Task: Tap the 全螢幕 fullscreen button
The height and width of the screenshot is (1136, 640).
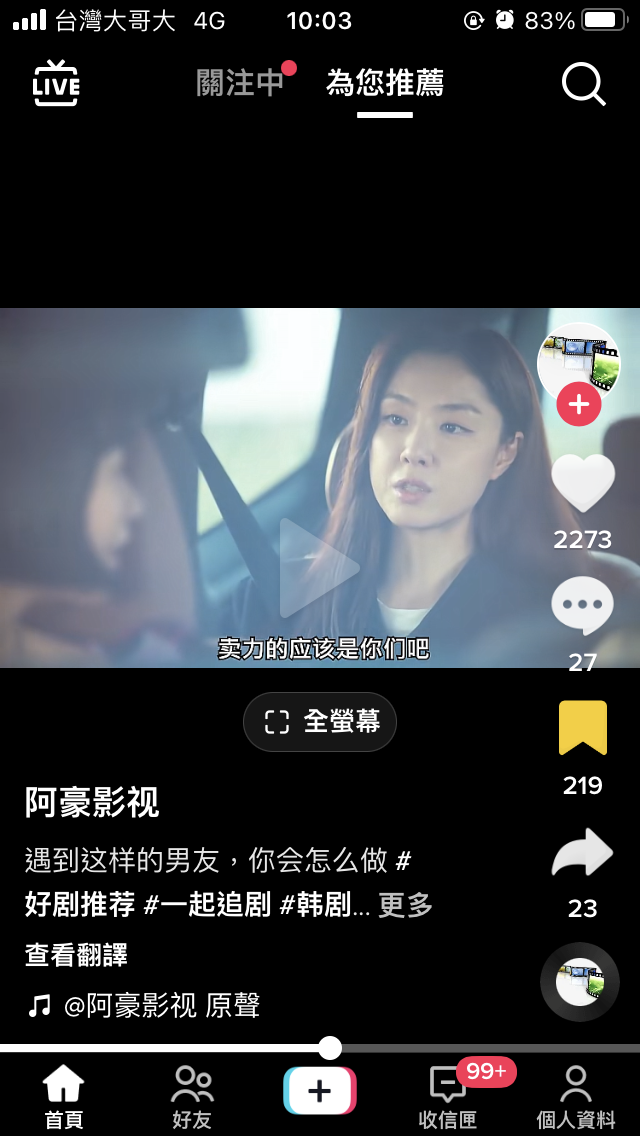Action: [x=320, y=722]
